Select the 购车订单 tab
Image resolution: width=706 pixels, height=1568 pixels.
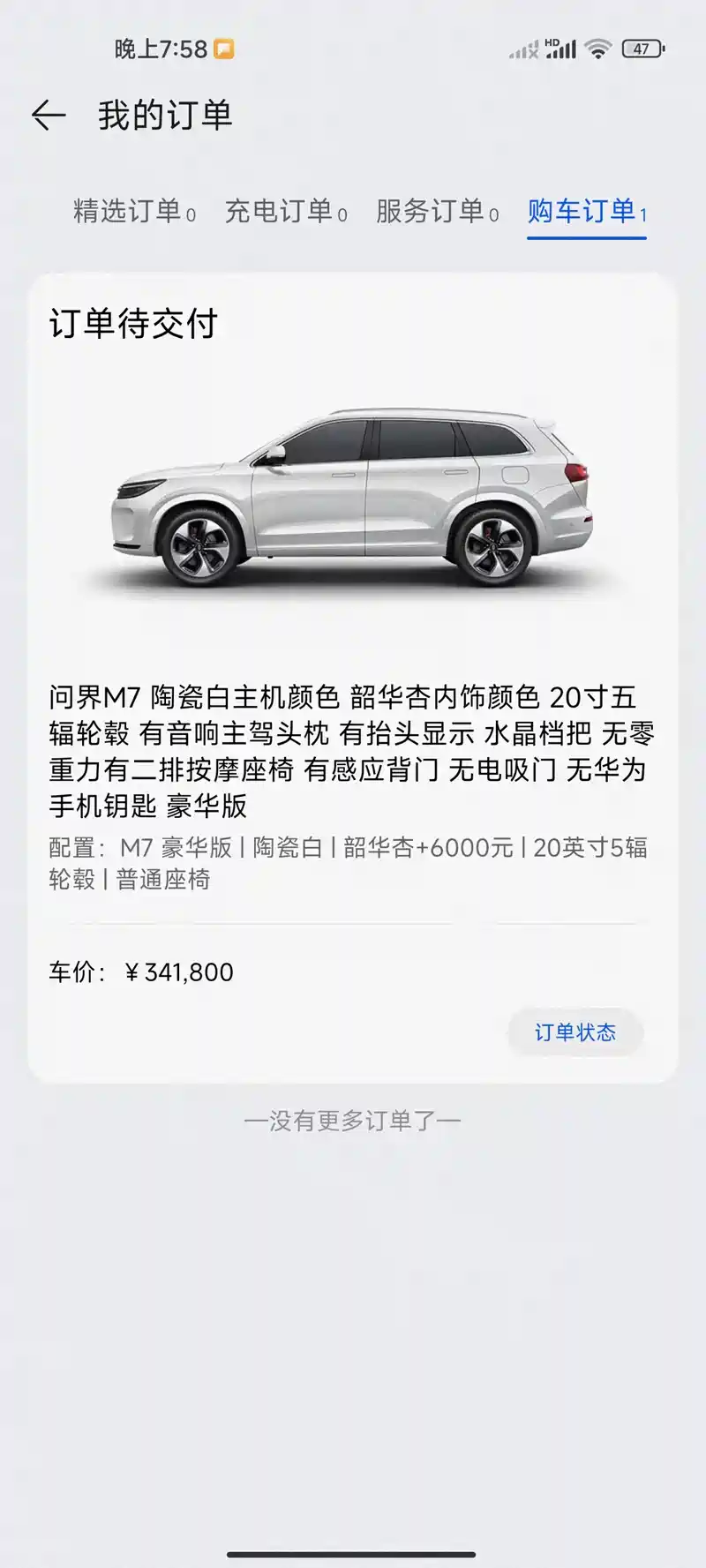coord(587,212)
